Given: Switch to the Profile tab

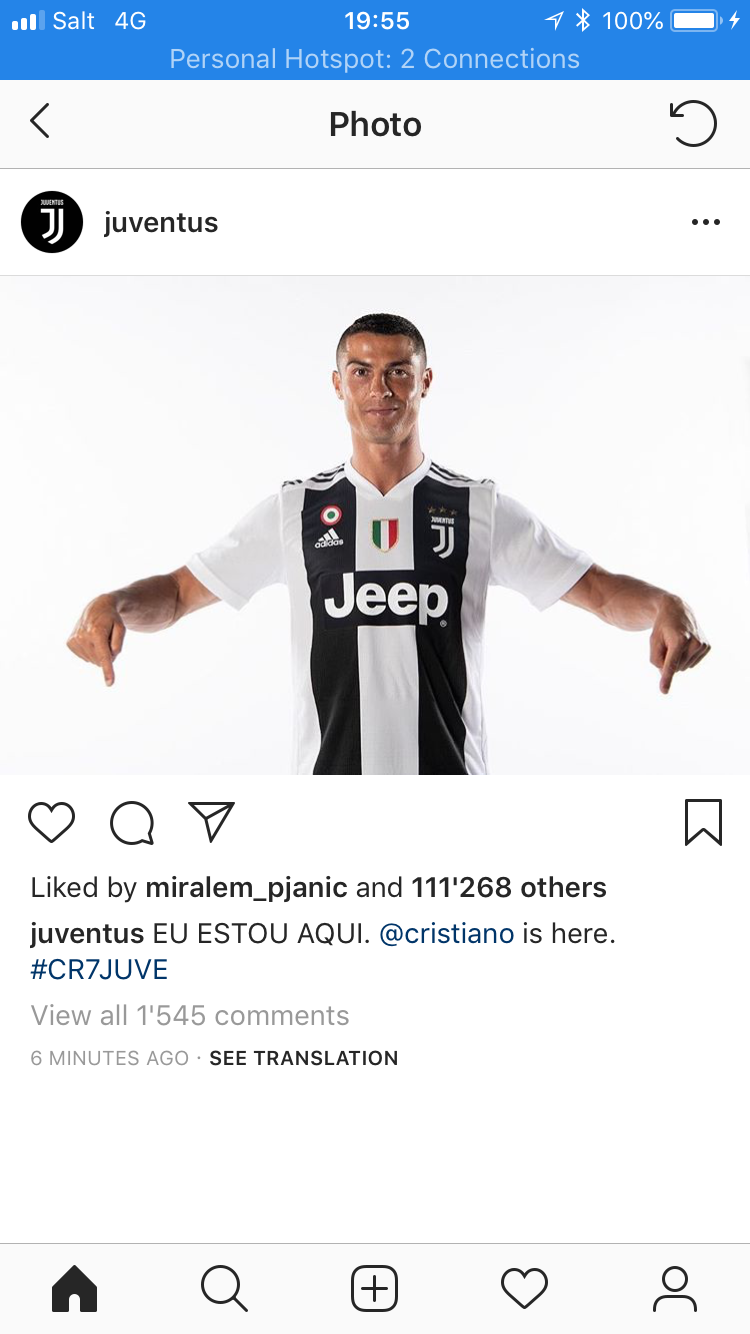Looking at the screenshot, I should (x=675, y=1289).
